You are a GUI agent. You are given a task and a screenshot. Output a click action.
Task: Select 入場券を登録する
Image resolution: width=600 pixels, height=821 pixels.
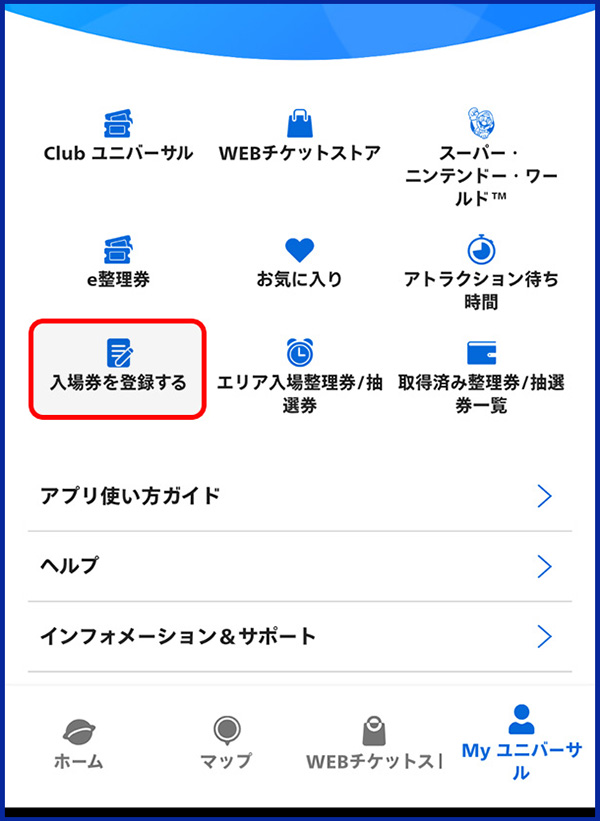[x=118, y=367]
